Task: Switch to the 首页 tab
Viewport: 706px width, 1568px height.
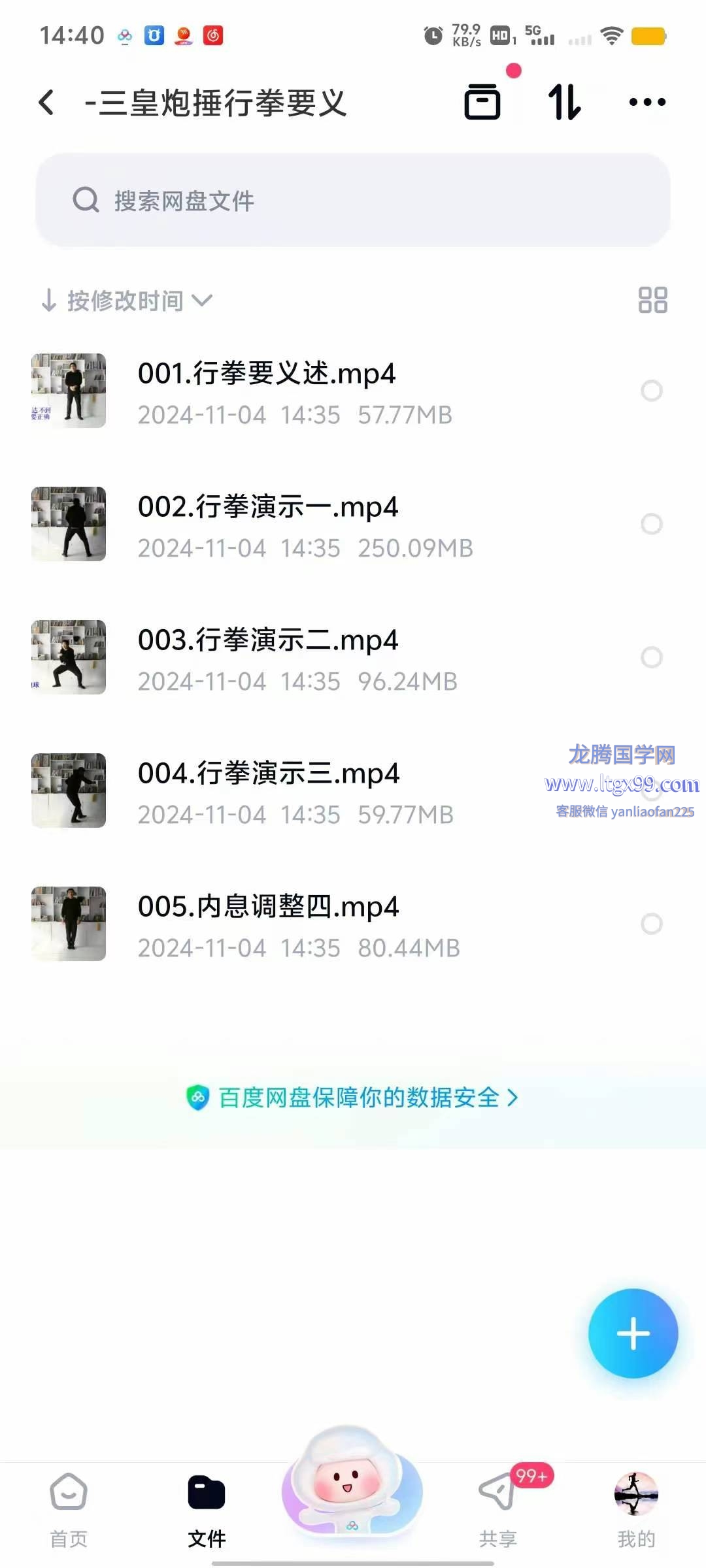Action: click(x=69, y=1509)
